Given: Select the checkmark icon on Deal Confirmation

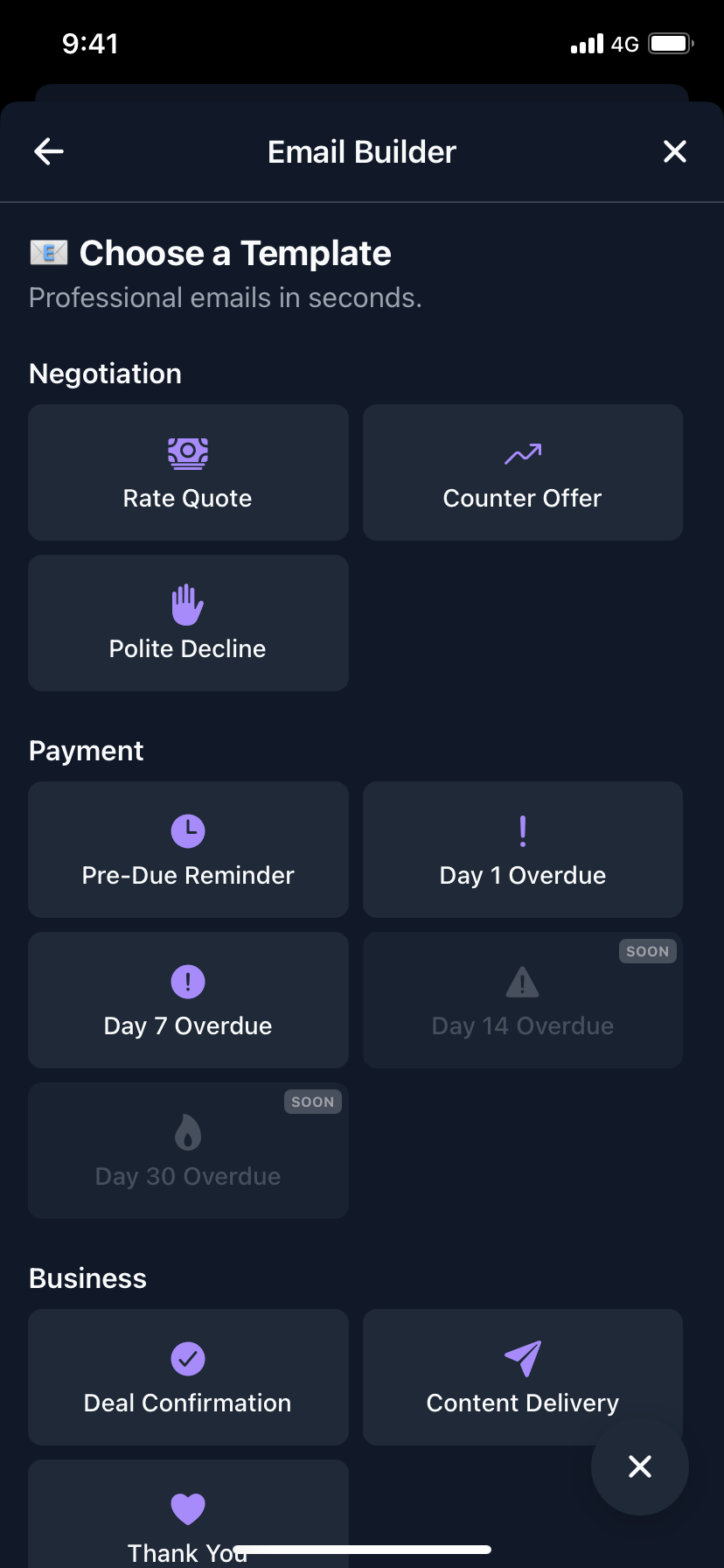Looking at the screenshot, I should point(188,1358).
